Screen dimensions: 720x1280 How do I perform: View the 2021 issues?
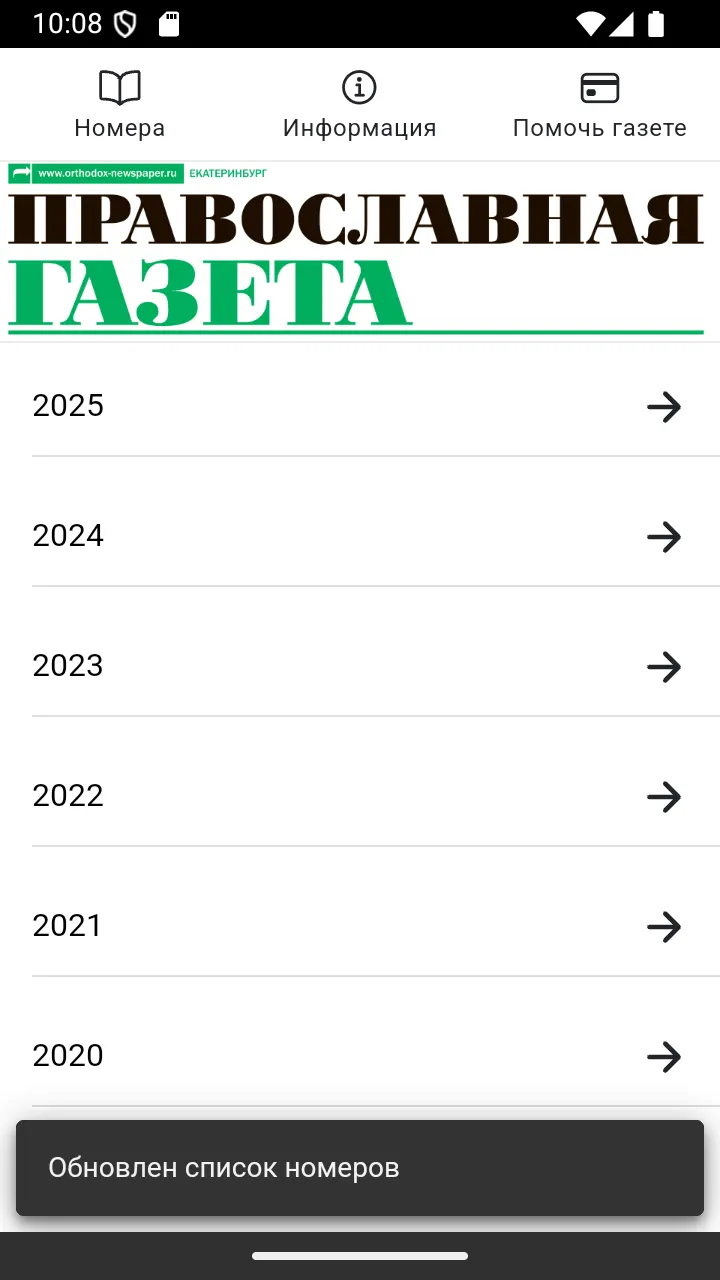pyautogui.click(x=360, y=926)
